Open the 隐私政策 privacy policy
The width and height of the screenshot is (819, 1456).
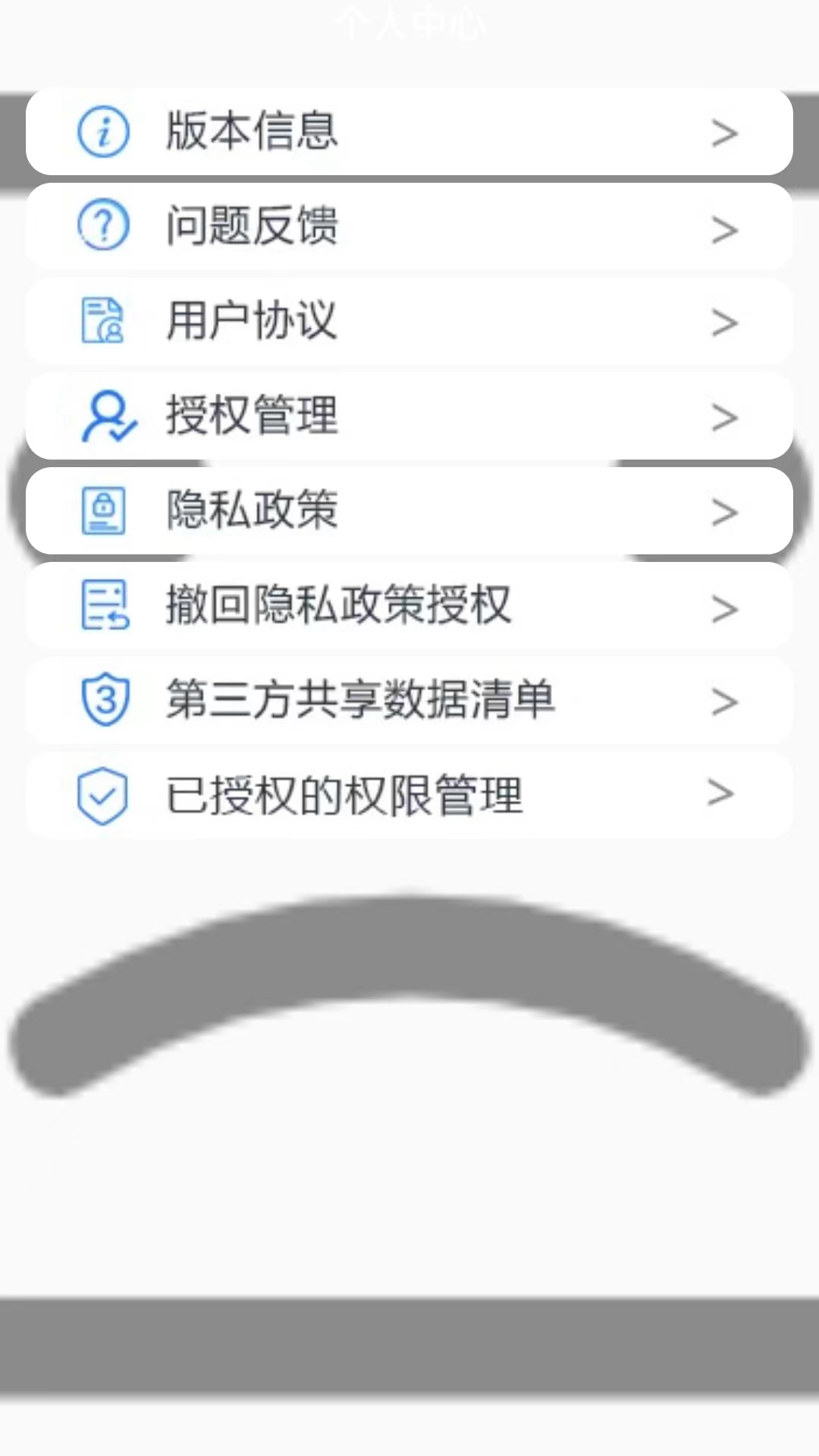tap(409, 510)
